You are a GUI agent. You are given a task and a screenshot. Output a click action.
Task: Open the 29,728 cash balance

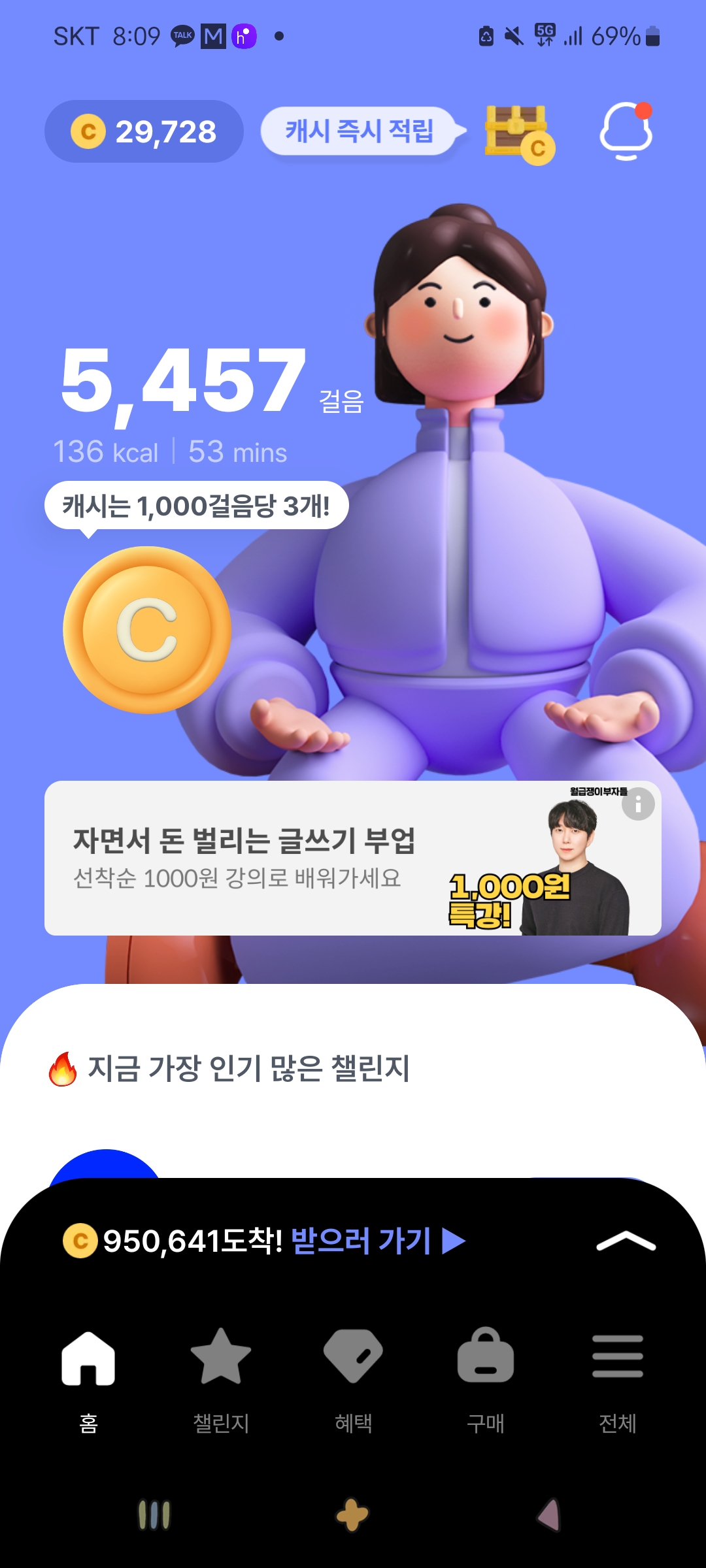point(144,131)
